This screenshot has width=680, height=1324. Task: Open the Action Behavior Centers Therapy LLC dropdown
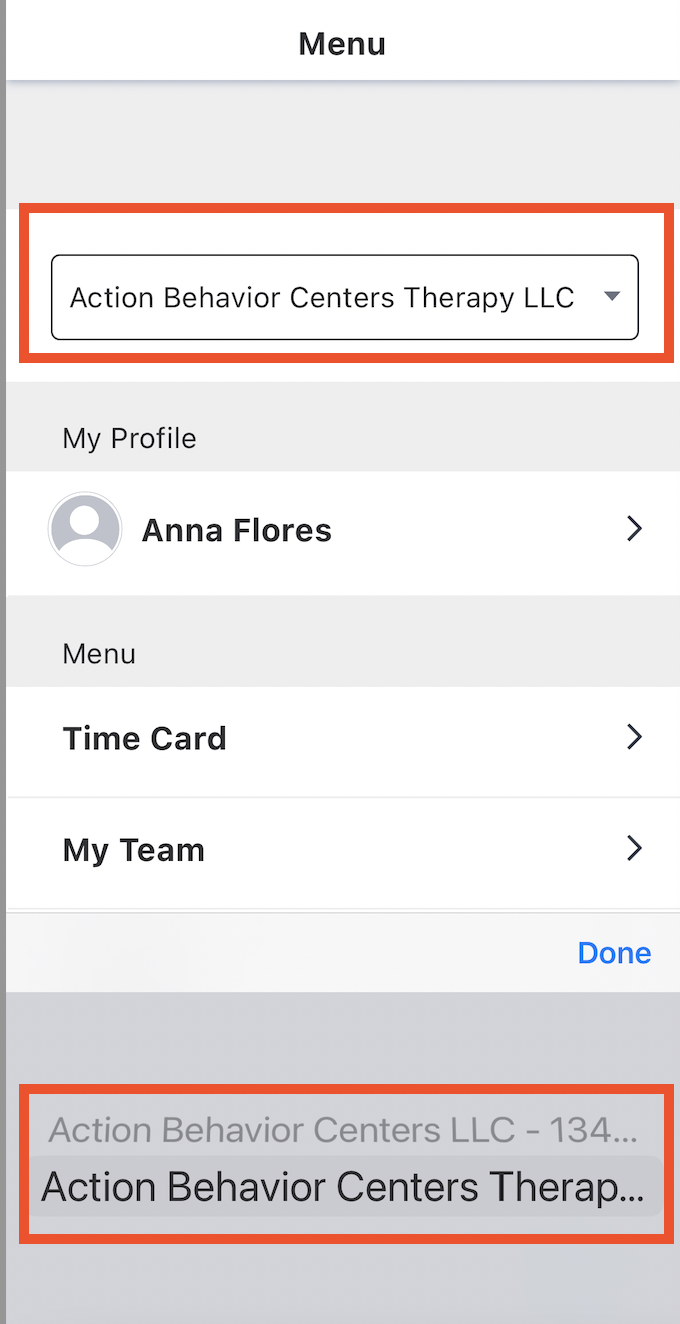click(x=344, y=297)
